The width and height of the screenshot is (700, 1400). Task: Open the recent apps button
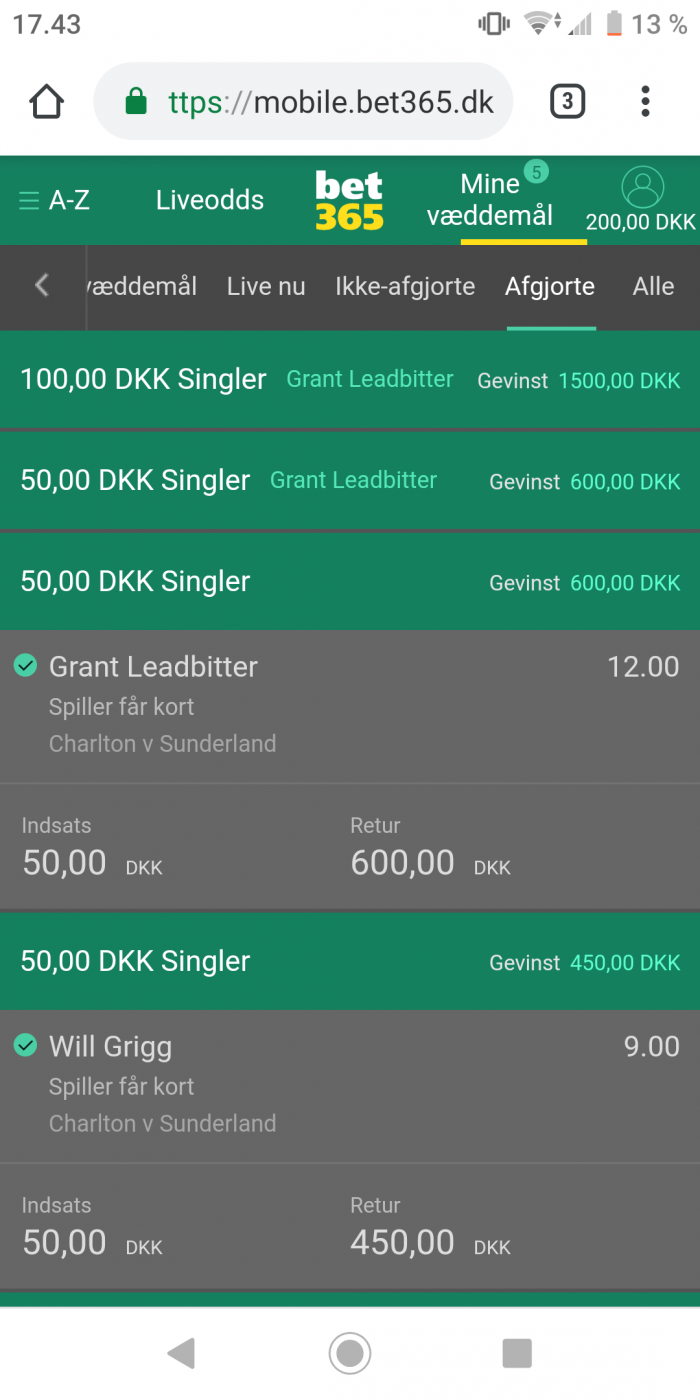click(517, 1353)
